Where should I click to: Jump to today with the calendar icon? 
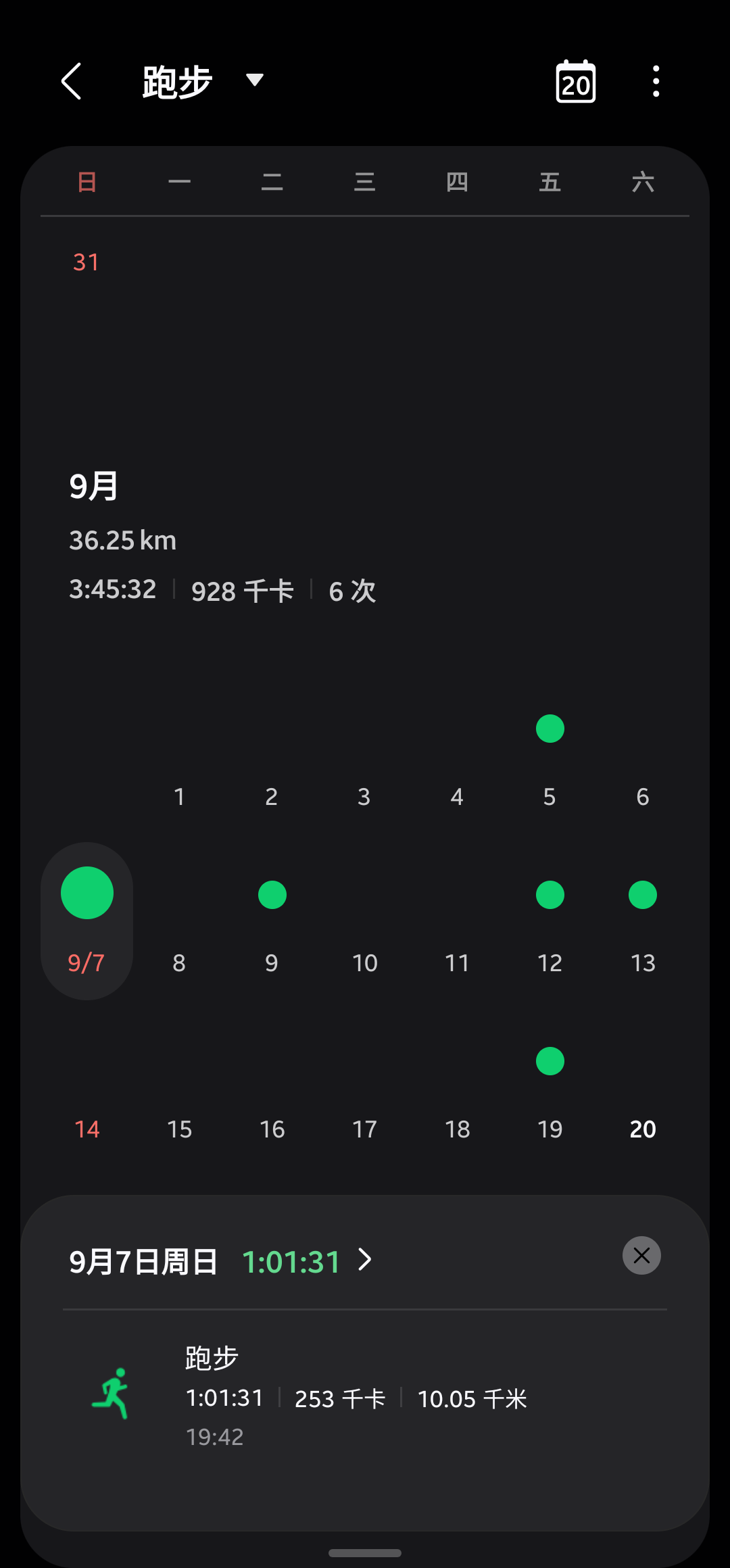575,82
